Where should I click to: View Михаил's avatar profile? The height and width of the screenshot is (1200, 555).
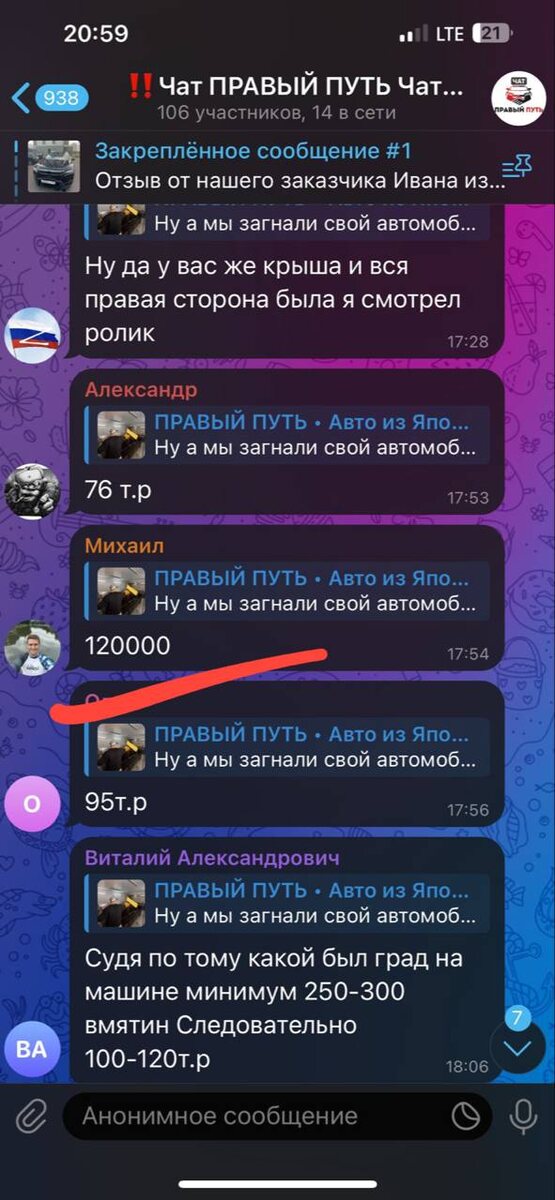33,647
